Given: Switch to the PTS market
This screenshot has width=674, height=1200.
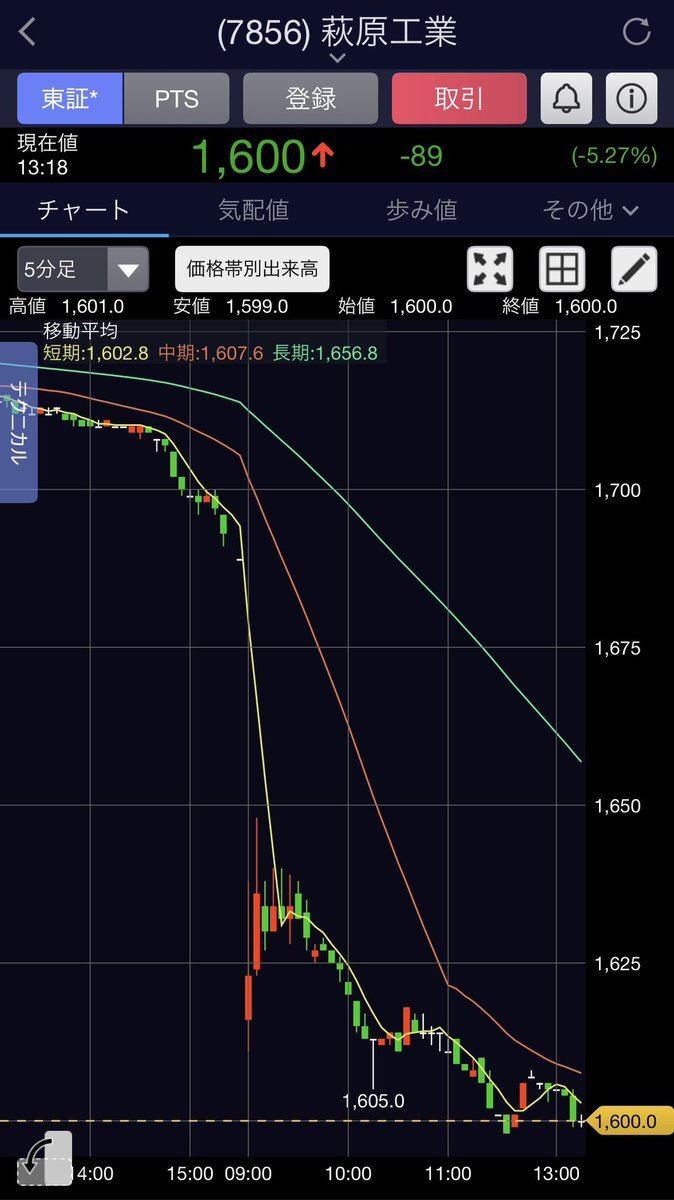Looking at the screenshot, I should coord(176,98).
